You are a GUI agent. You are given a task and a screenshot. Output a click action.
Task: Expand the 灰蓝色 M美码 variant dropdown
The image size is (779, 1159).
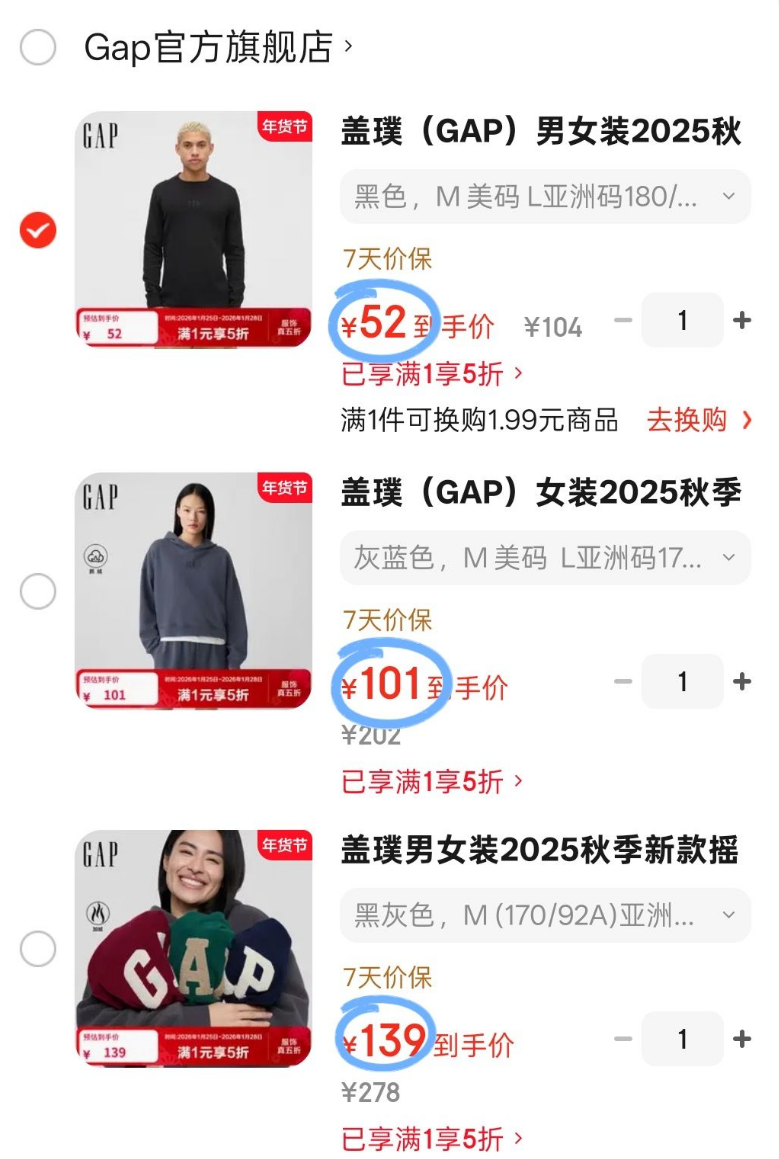click(x=545, y=558)
